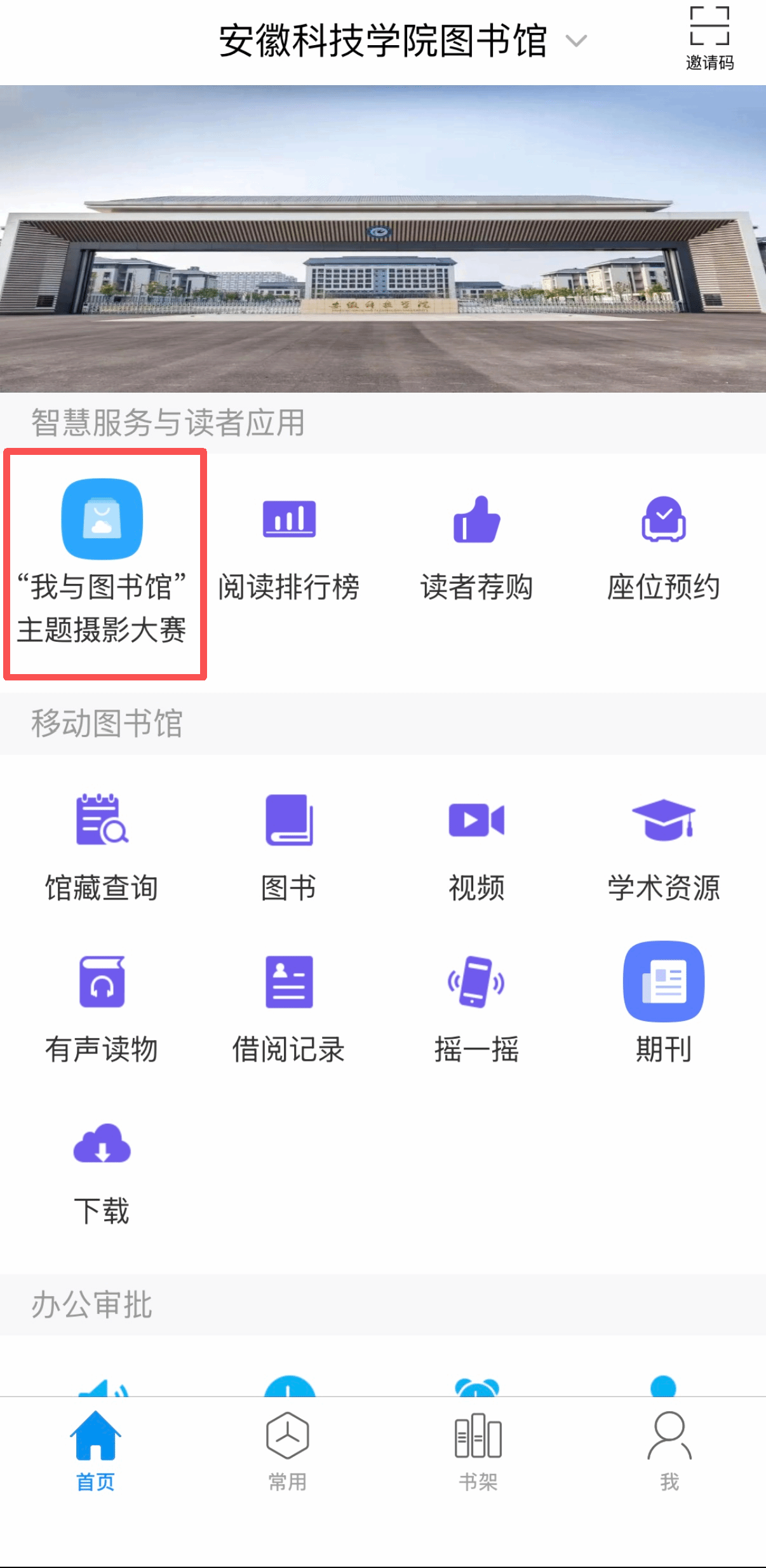Open 借阅记录

pyautogui.click(x=289, y=1007)
